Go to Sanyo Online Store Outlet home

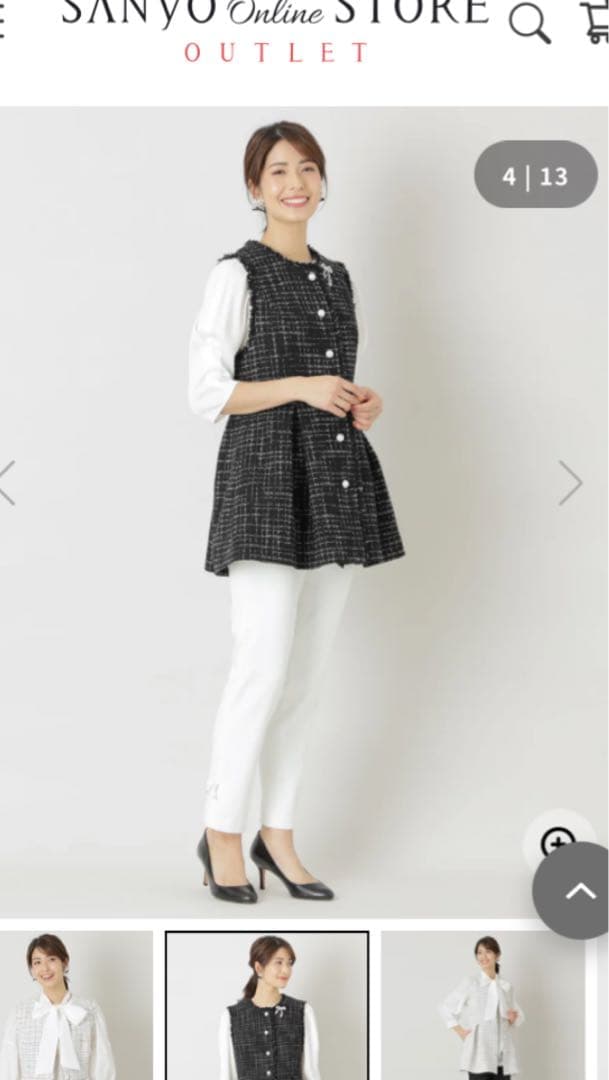click(x=275, y=28)
